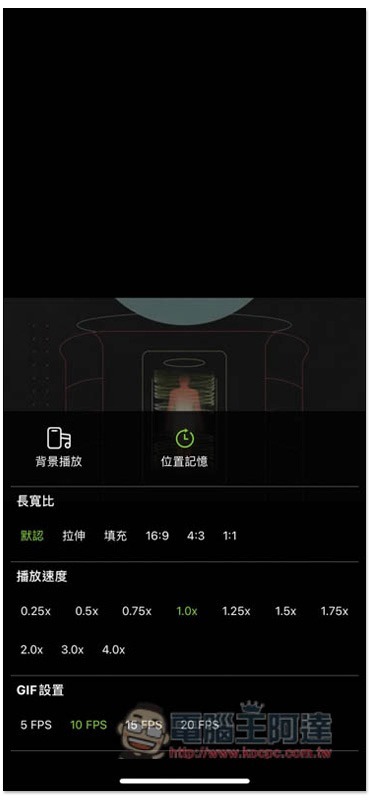Toggle position memory (位置記憶)
This screenshot has height=800, width=369.
(x=184, y=448)
